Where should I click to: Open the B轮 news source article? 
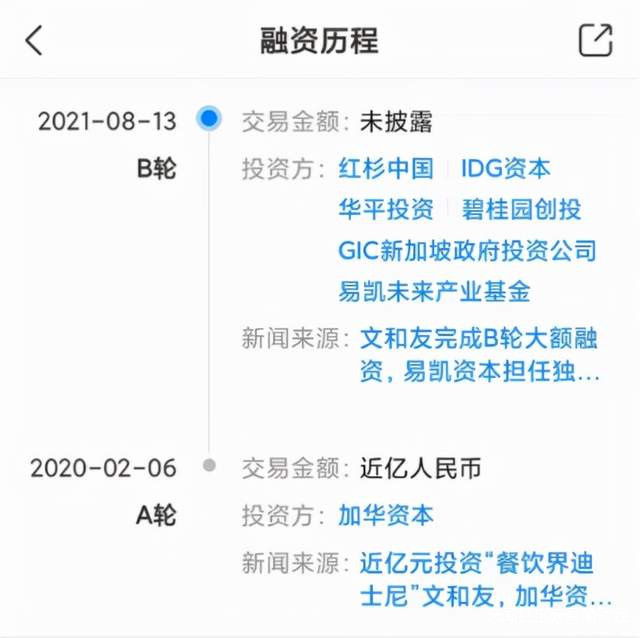coord(479,355)
